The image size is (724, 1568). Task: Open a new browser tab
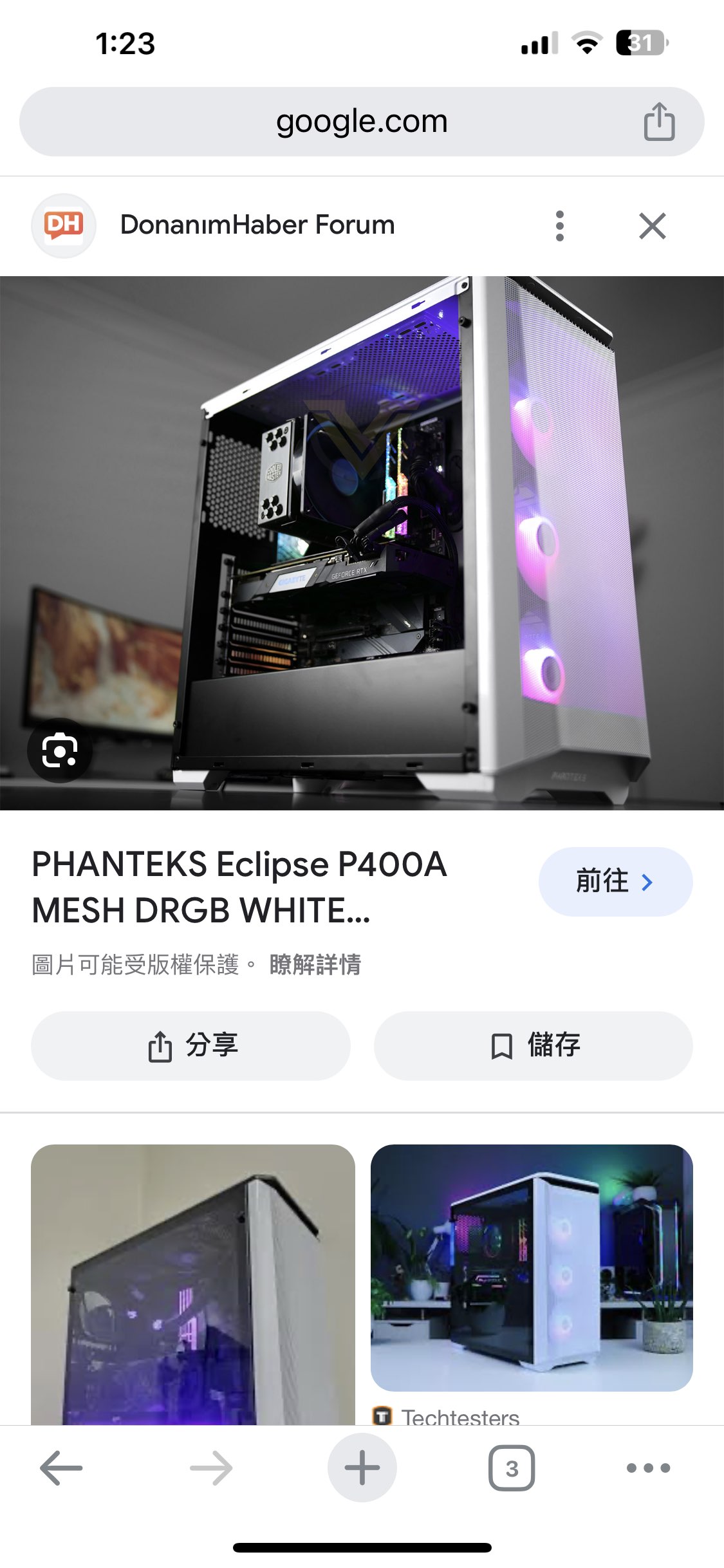click(x=362, y=1468)
